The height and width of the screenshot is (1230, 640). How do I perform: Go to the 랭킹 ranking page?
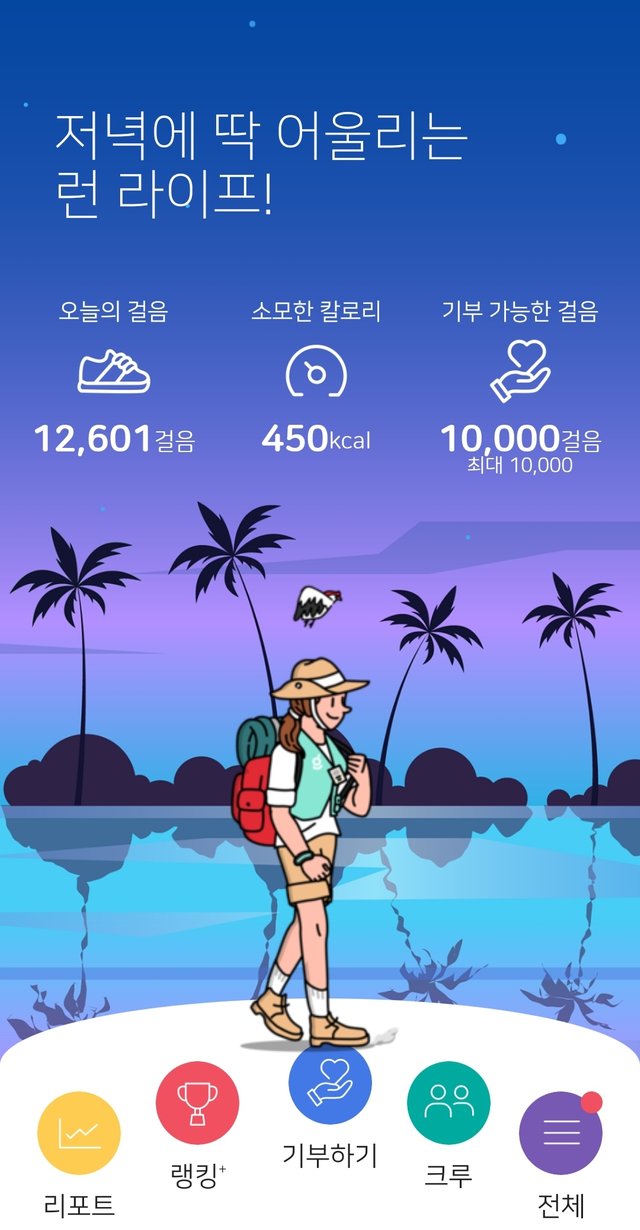[197, 1103]
